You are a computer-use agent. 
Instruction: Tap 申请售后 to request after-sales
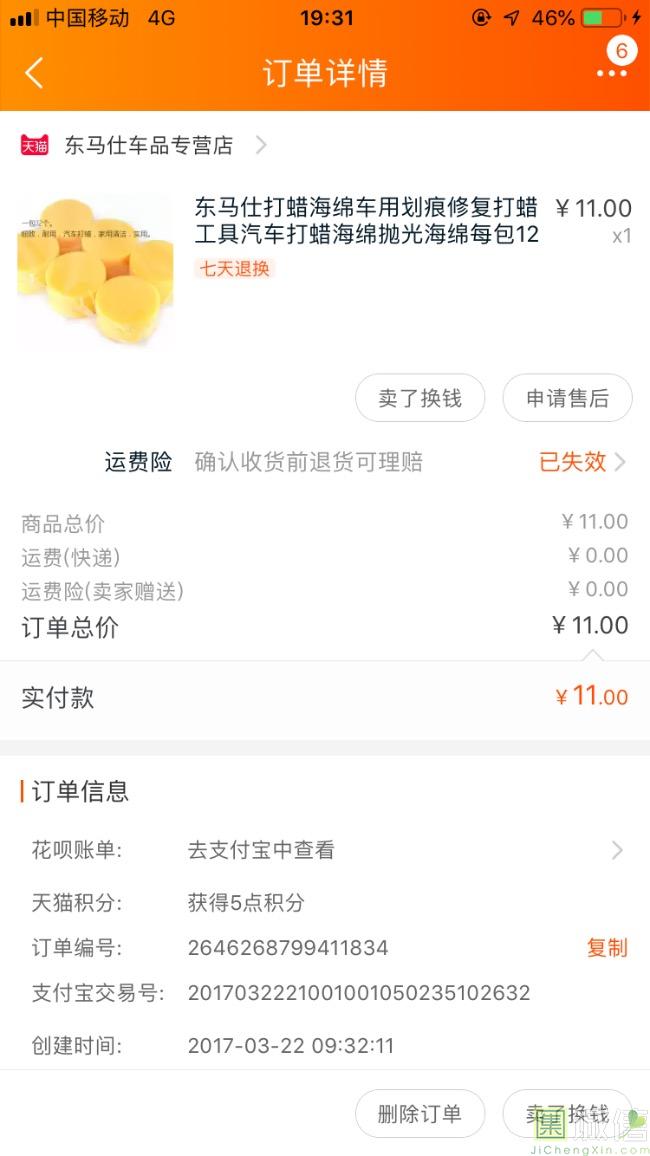pyautogui.click(x=567, y=398)
